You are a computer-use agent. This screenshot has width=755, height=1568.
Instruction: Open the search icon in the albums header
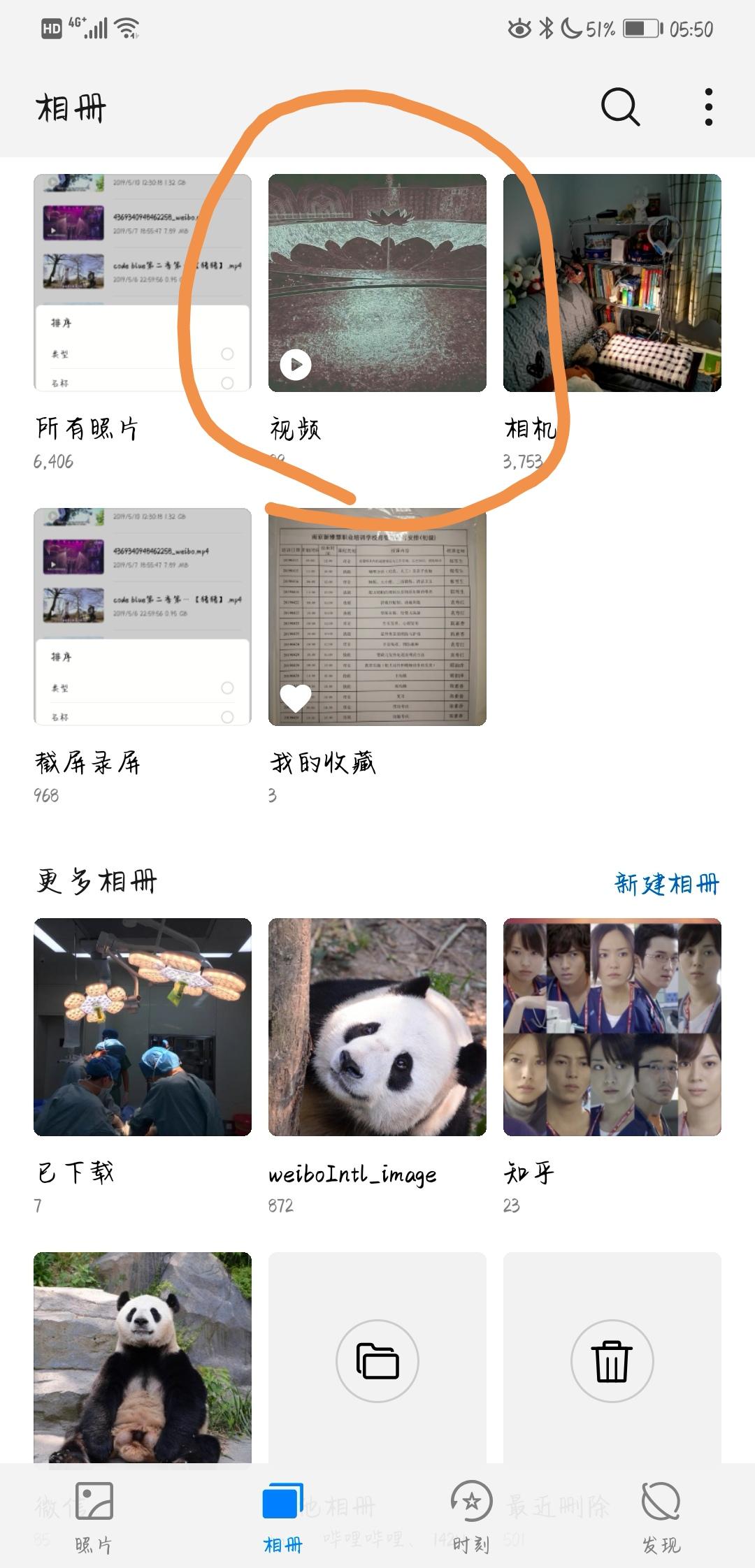click(x=620, y=107)
